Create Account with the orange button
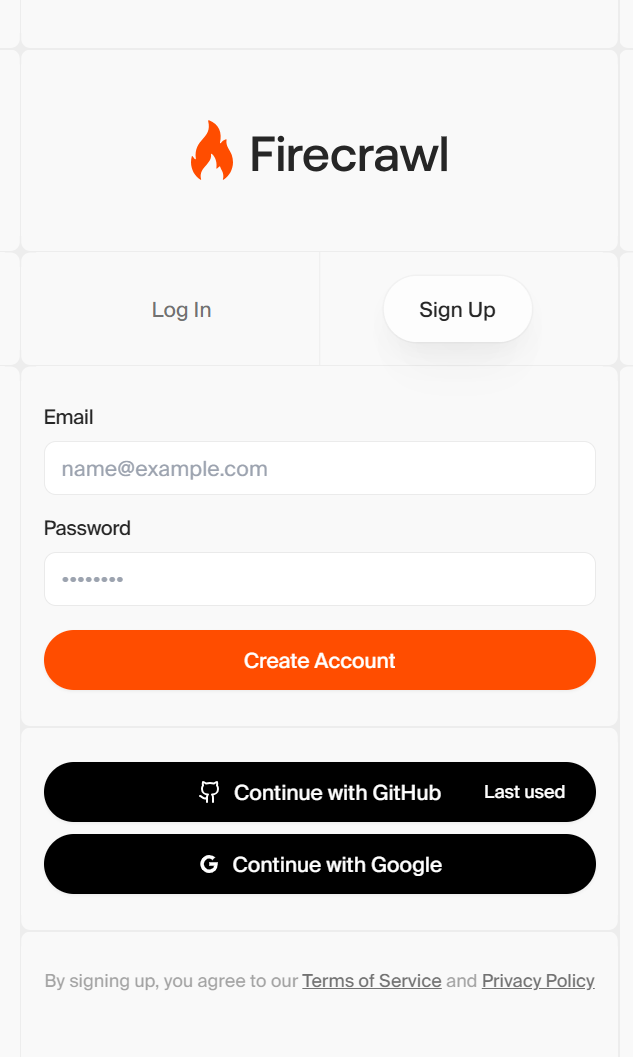Screen dimensions: 633x1057 (x=320, y=660)
